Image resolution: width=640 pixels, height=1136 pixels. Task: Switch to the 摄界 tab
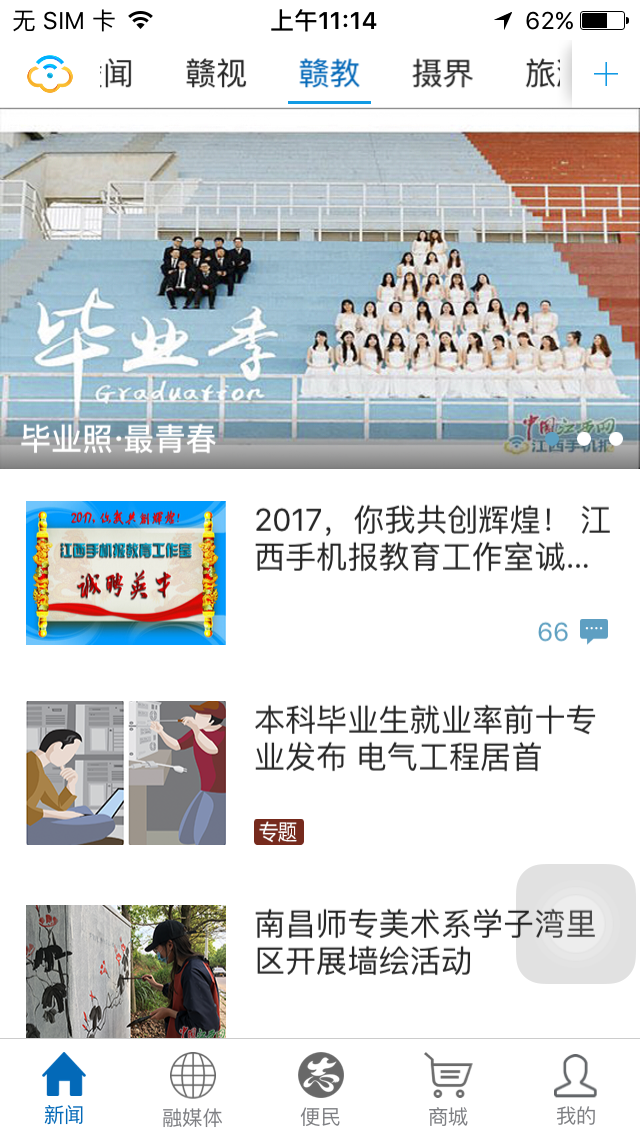[x=442, y=74]
